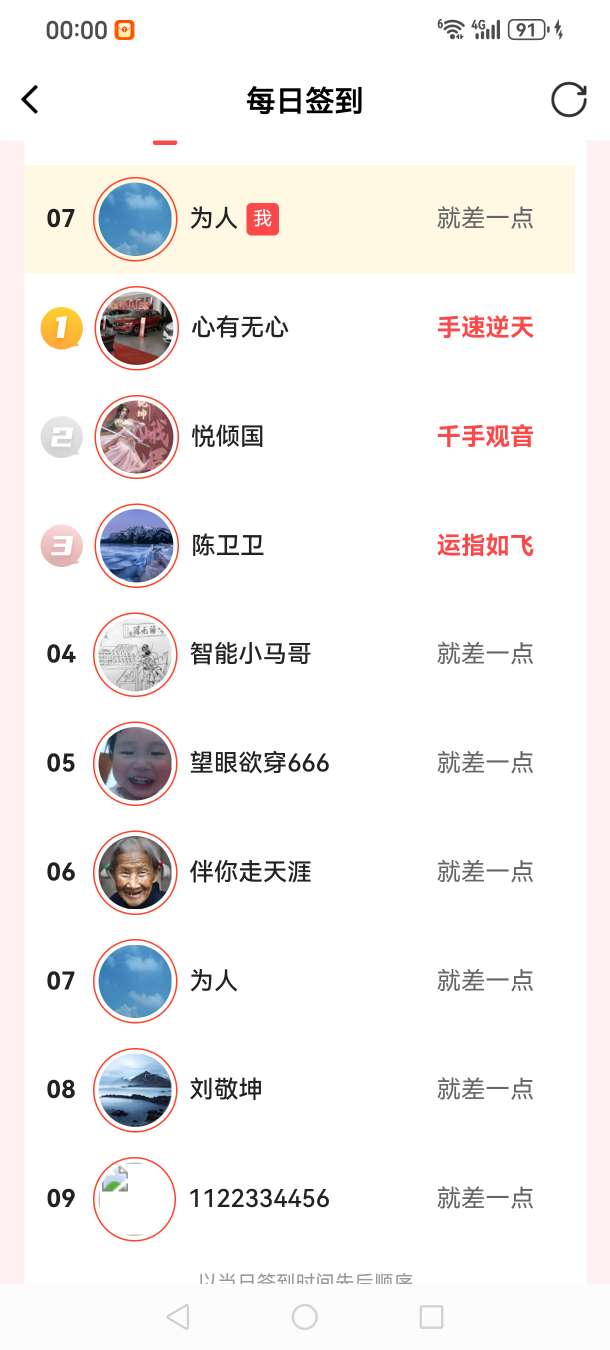
Task: Open my highlighted 为人 row with 我 badge
Action: pos(300,219)
